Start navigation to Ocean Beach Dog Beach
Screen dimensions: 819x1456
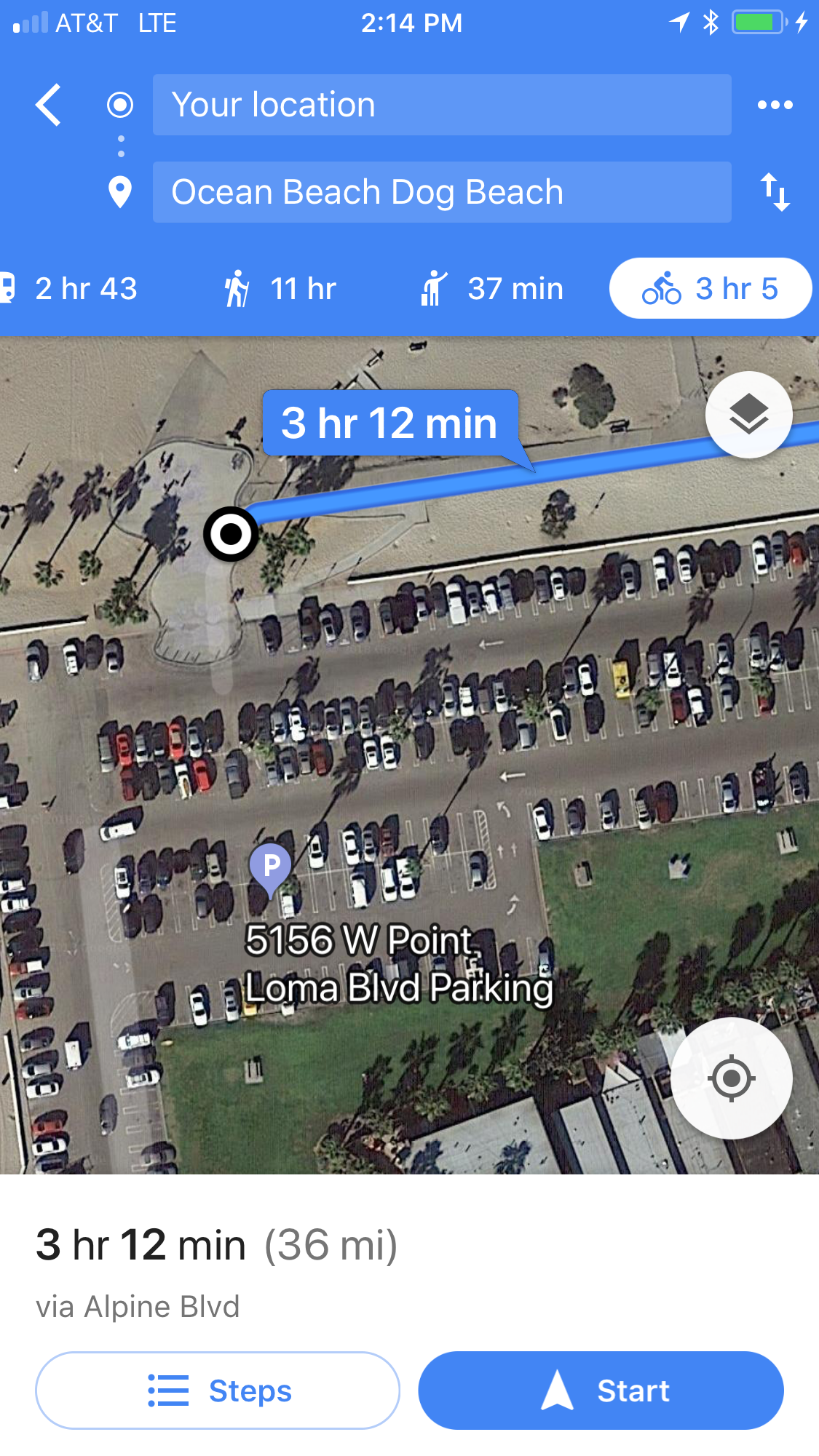601,1391
